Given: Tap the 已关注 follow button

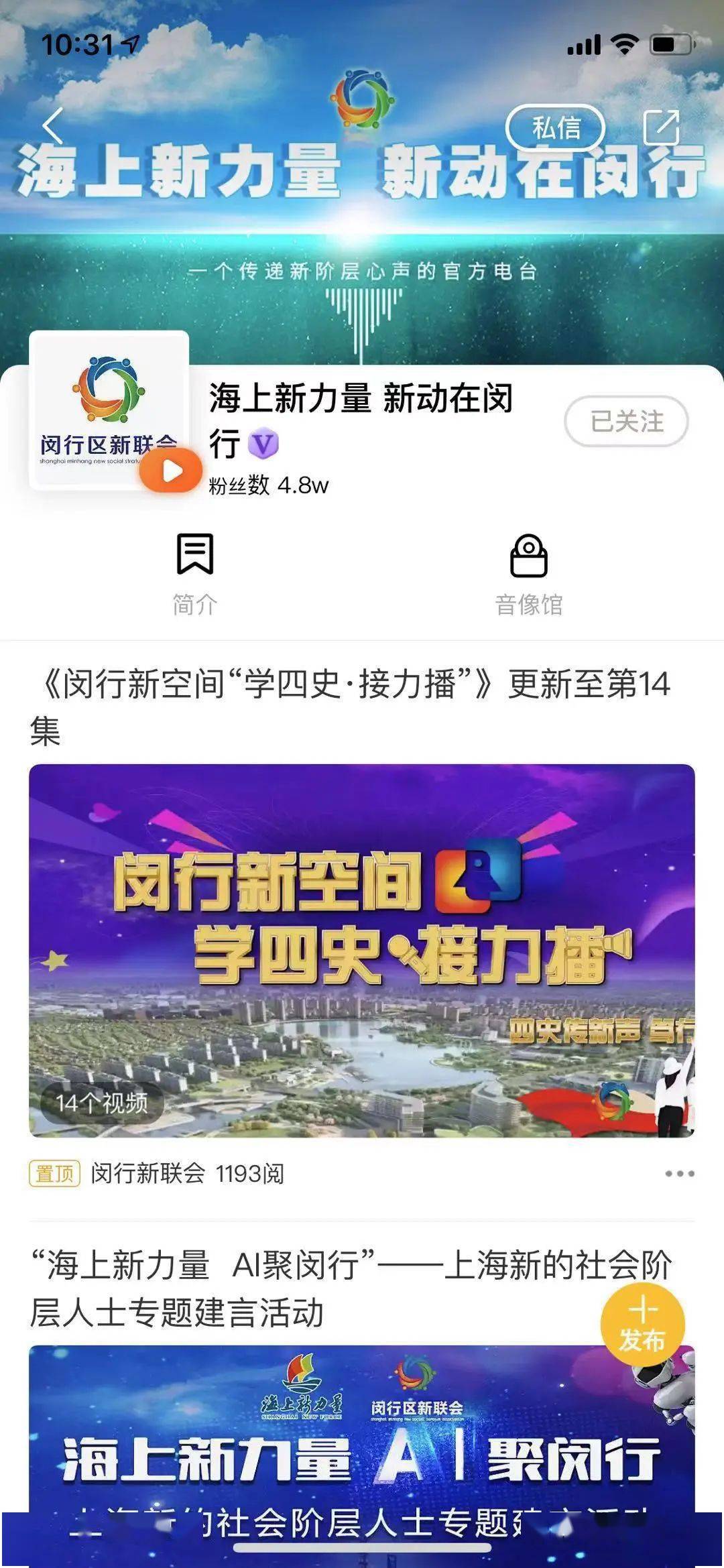Looking at the screenshot, I should tap(627, 421).
